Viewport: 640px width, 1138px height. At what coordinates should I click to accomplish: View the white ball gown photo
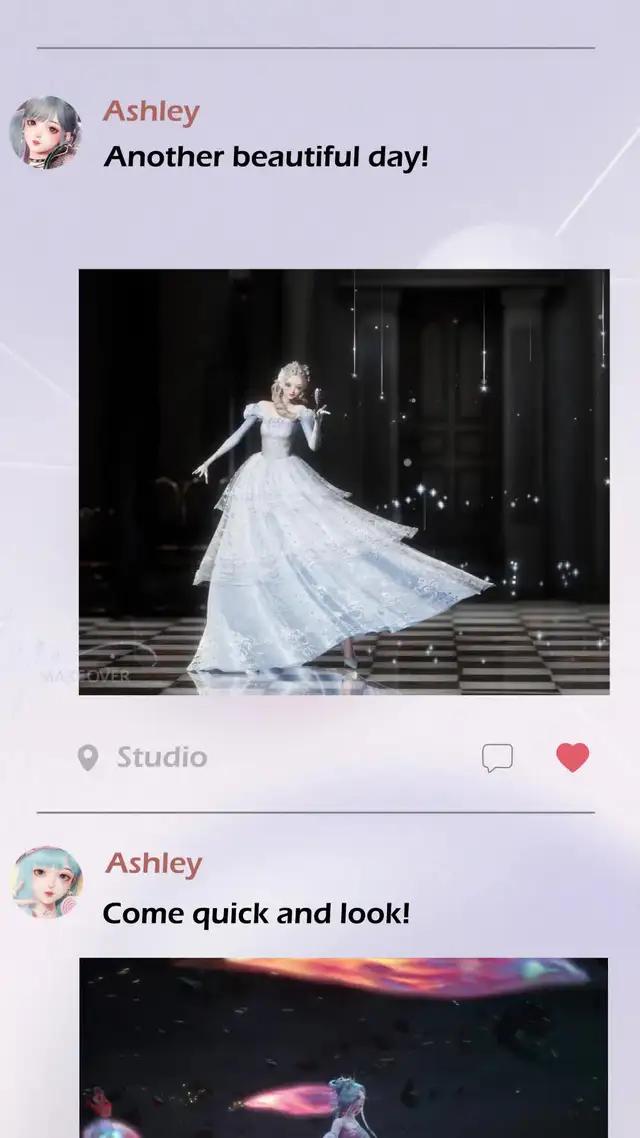(344, 482)
